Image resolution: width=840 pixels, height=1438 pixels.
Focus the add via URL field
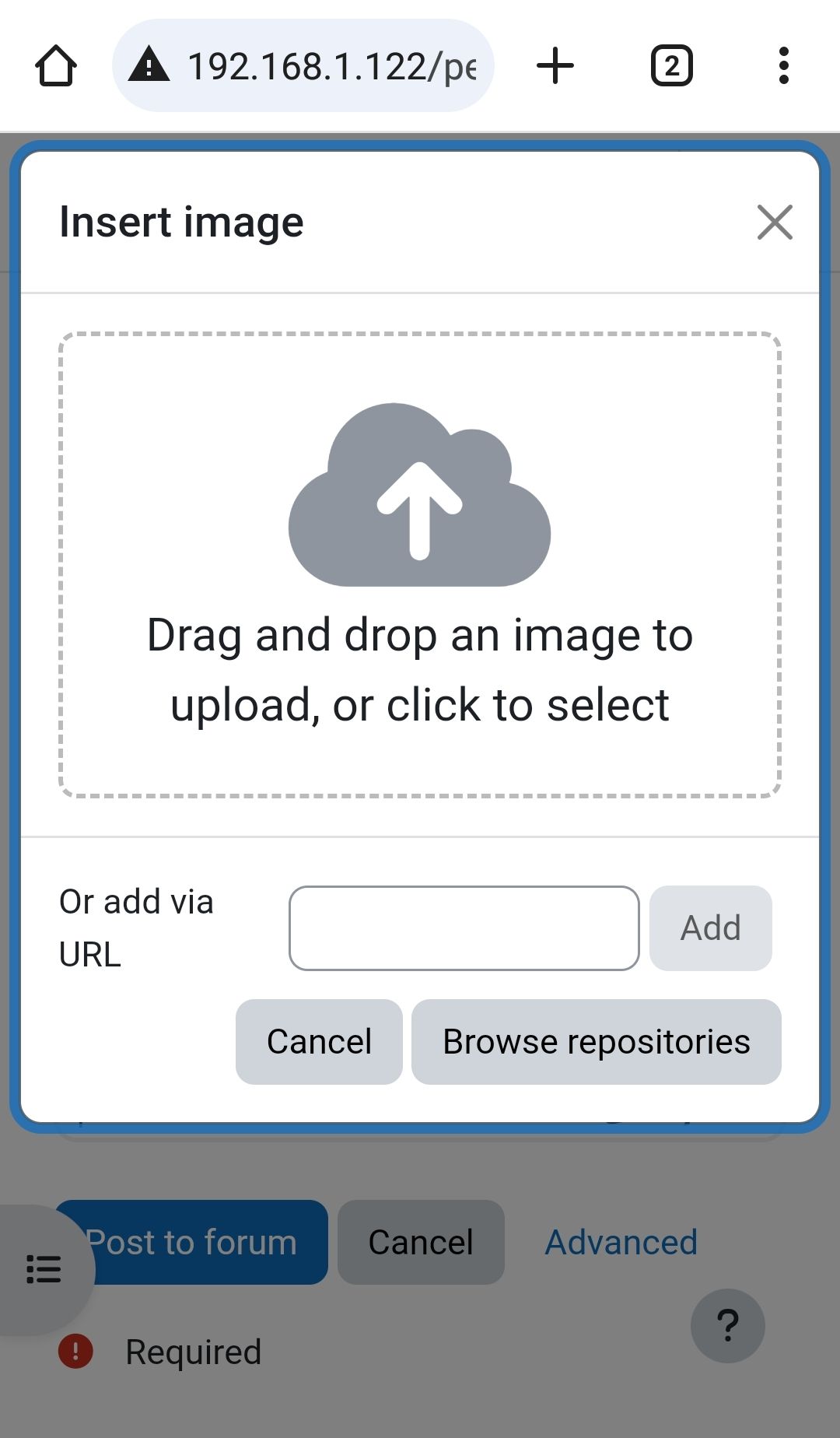click(464, 928)
